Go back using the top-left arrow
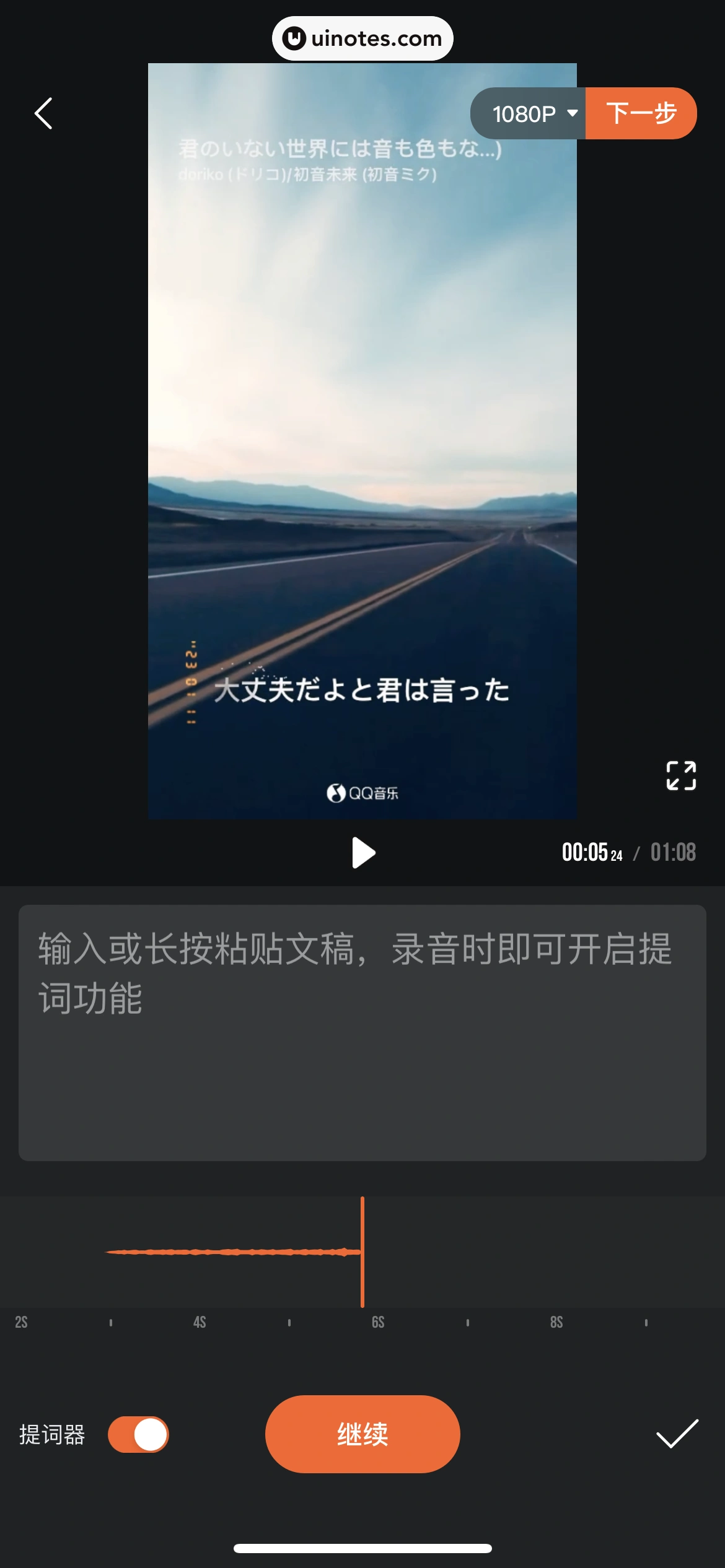725x1568 pixels. point(43,113)
